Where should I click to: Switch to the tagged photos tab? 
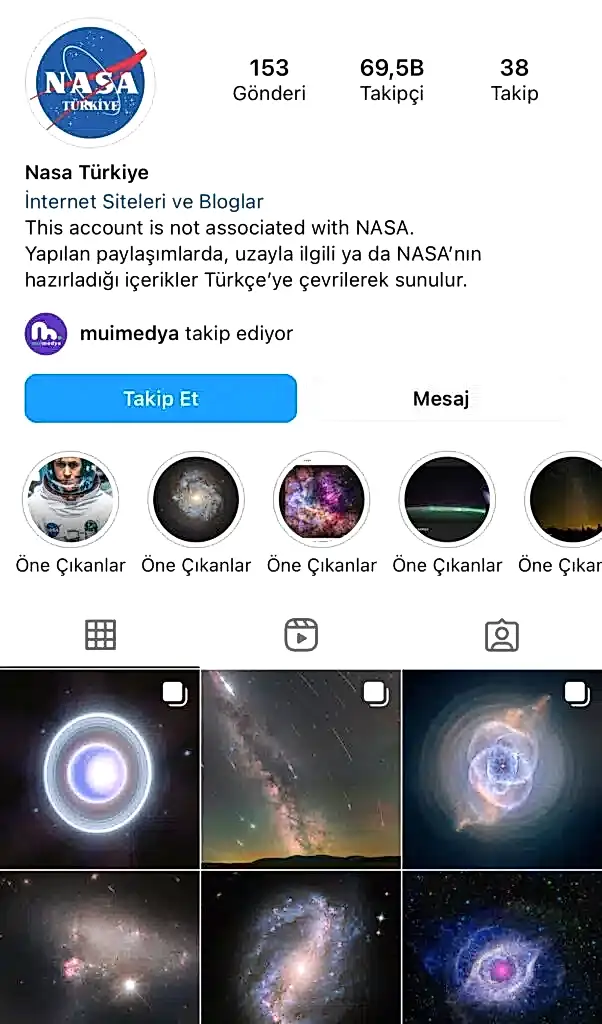pyautogui.click(x=501, y=634)
